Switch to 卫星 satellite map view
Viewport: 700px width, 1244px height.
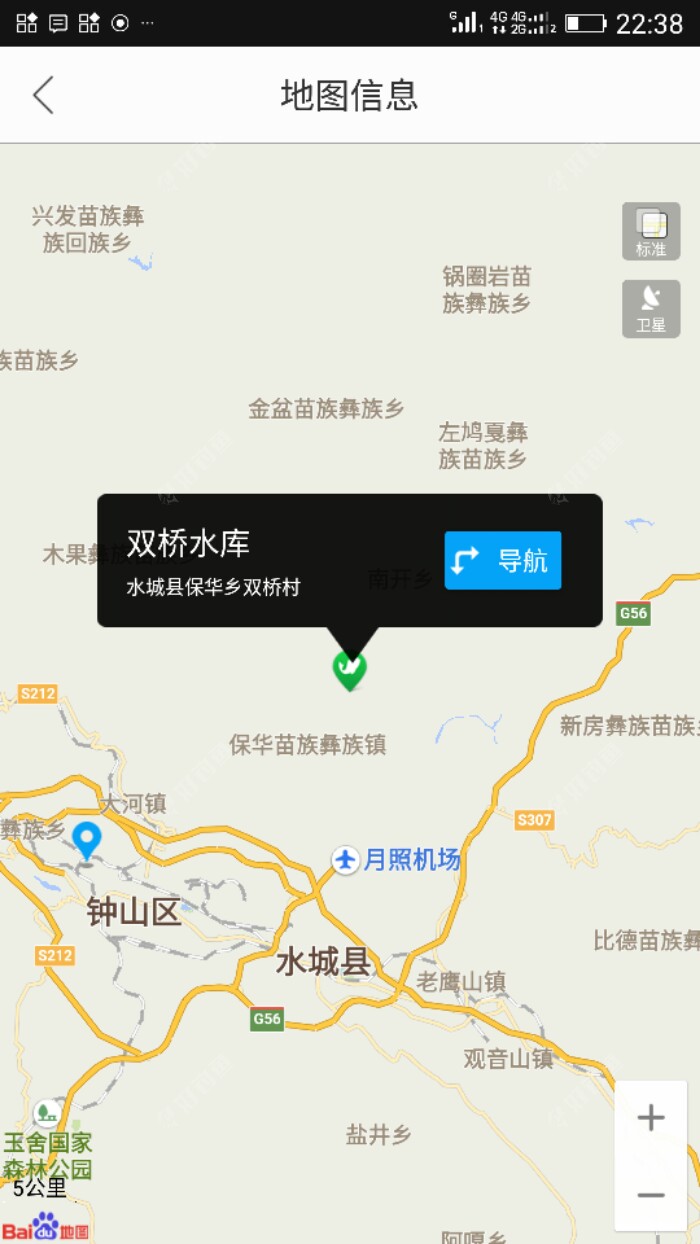pyautogui.click(x=651, y=308)
